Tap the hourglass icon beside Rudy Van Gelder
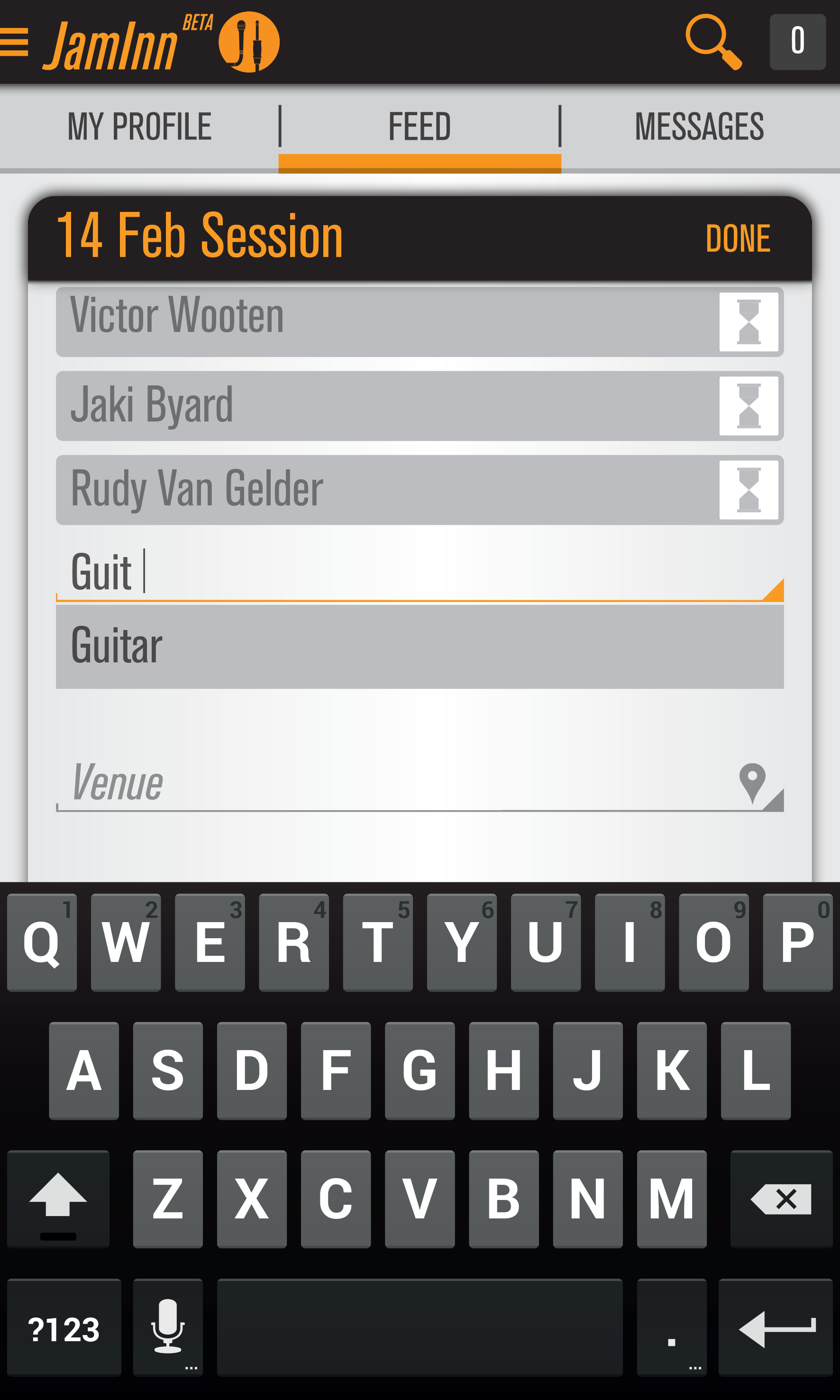Viewport: 840px width, 1400px height. tap(749, 490)
